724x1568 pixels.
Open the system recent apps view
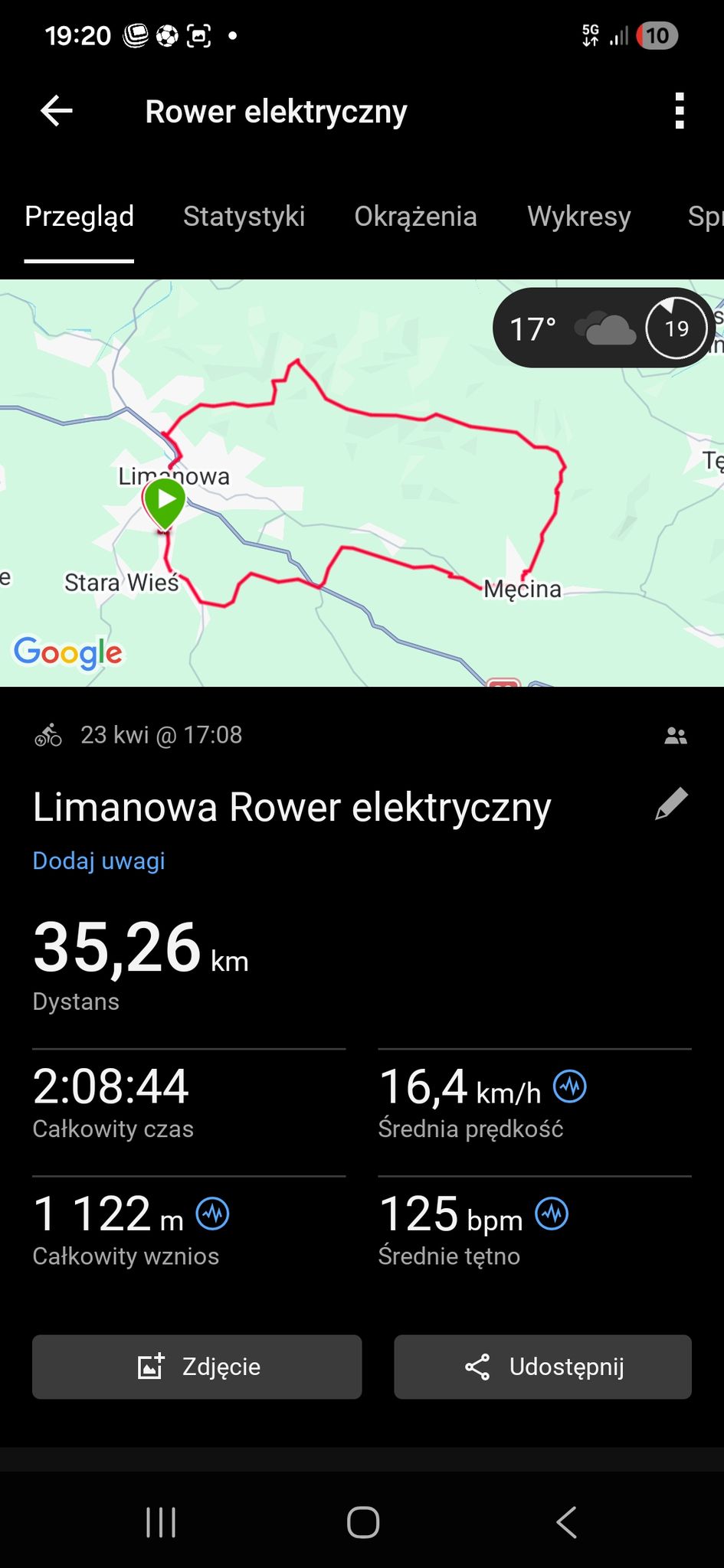click(x=161, y=1522)
